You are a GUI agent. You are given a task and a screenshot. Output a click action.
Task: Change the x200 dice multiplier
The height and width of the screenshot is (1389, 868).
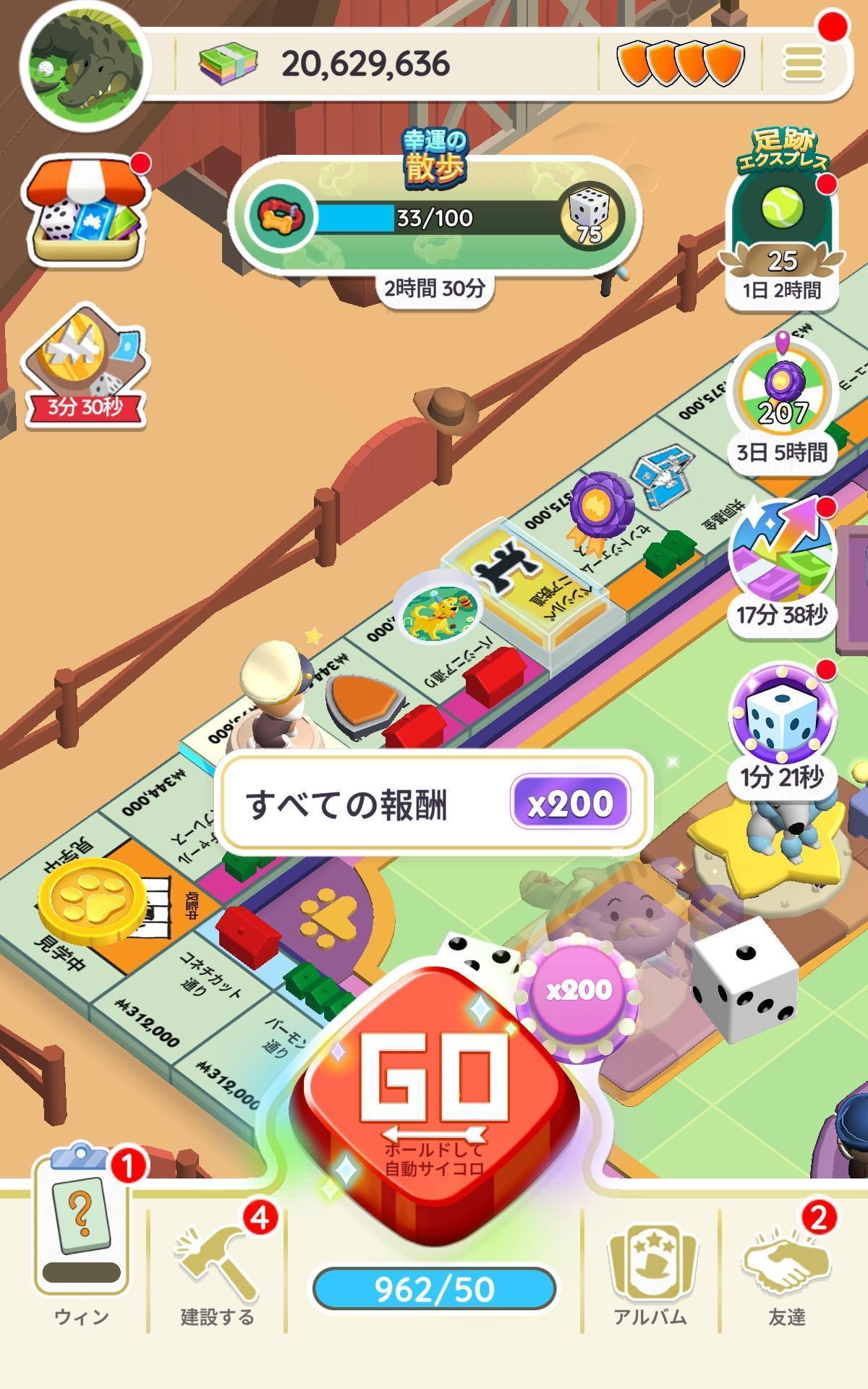click(579, 990)
